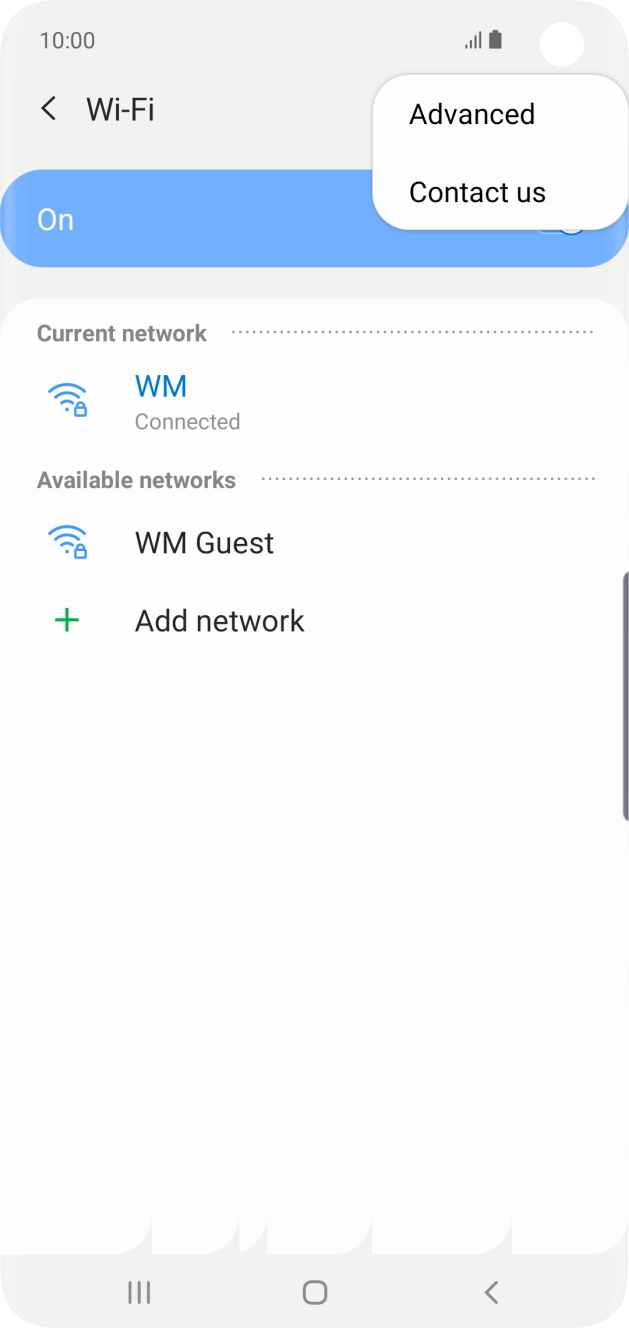This screenshot has height=1328, width=629.
Task: Tap the system back button
Action: tap(490, 1292)
